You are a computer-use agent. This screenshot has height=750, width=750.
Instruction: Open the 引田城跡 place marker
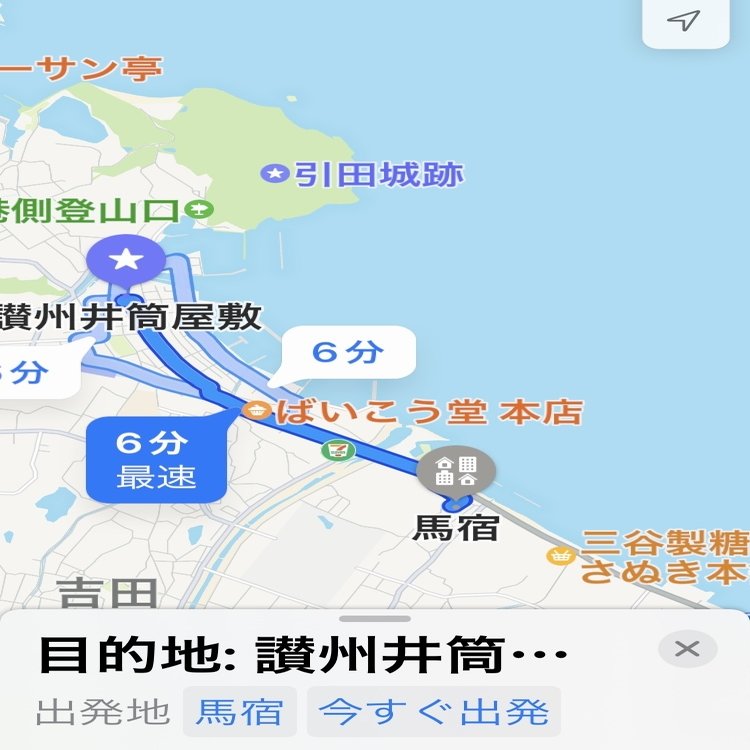pyautogui.click(x=274, y=175)
